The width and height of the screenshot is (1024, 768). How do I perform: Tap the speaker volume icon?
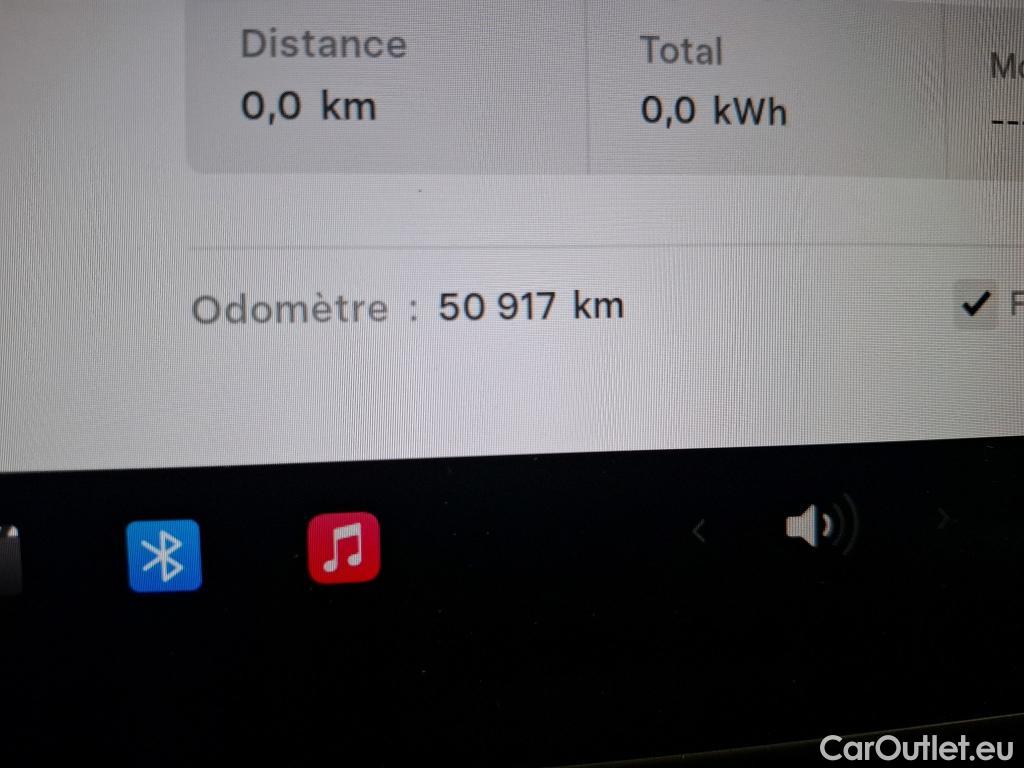(820, 525)
